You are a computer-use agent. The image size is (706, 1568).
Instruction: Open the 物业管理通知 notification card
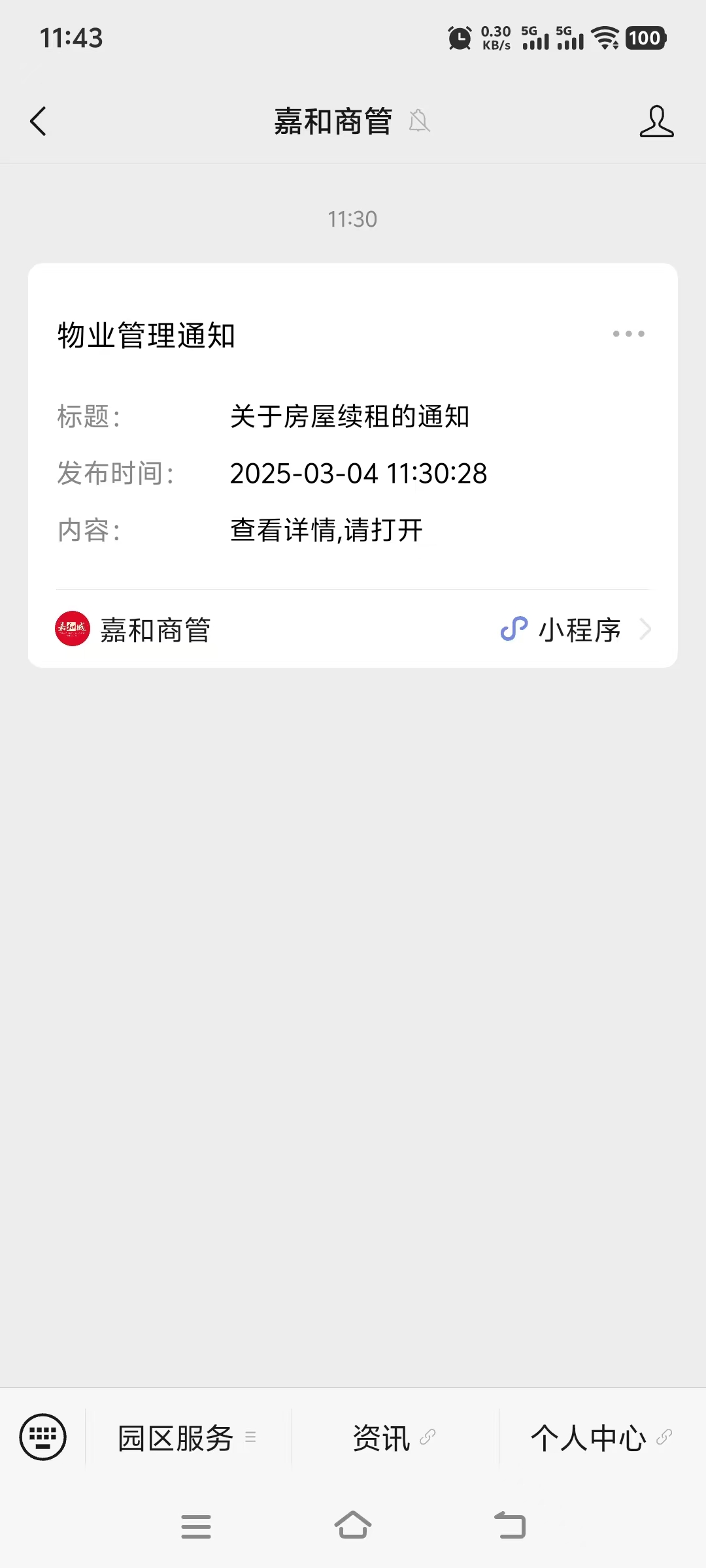353,457
